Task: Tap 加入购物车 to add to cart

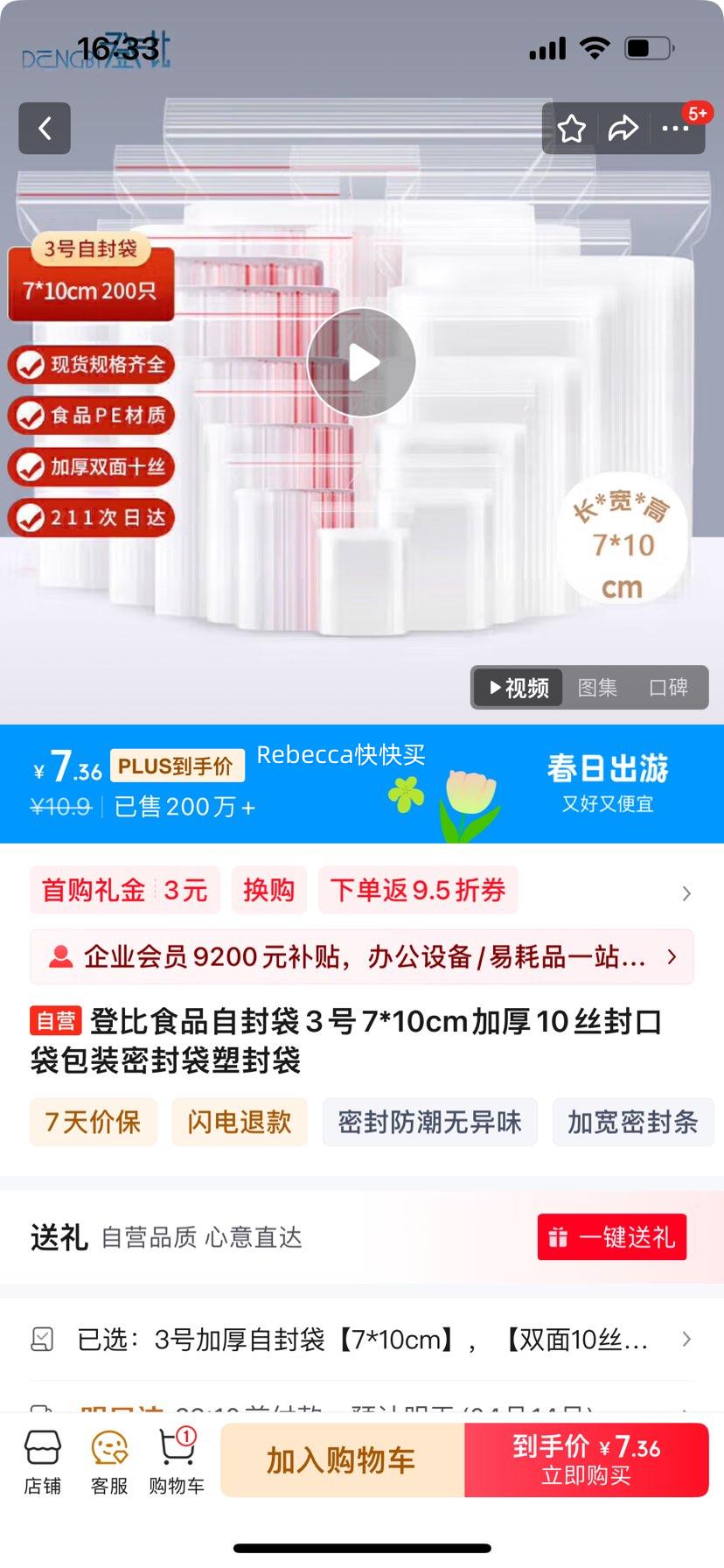Action: pyautogui.click(x=343, y=1459)
